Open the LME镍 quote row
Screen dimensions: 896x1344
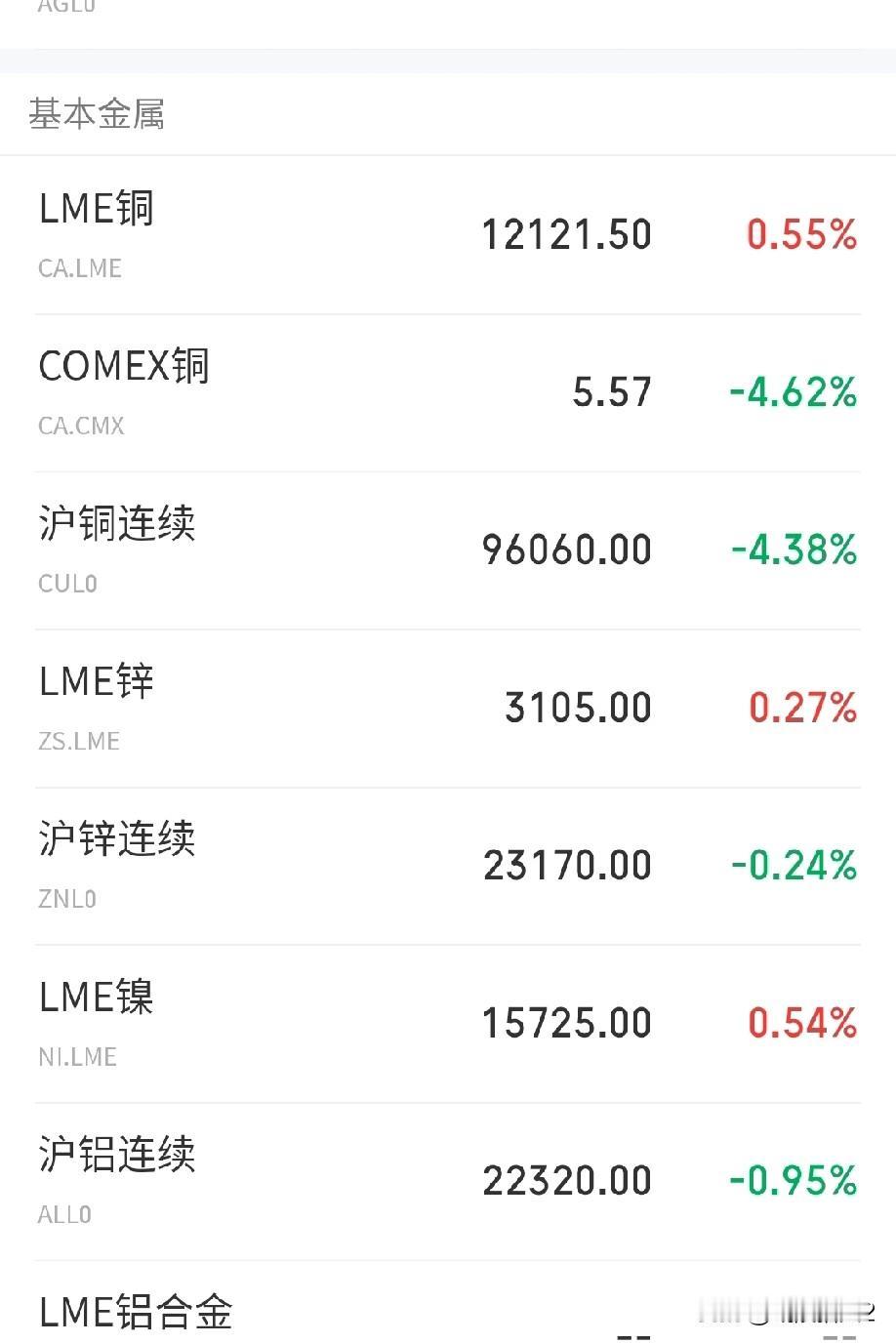pos(447,1024)
